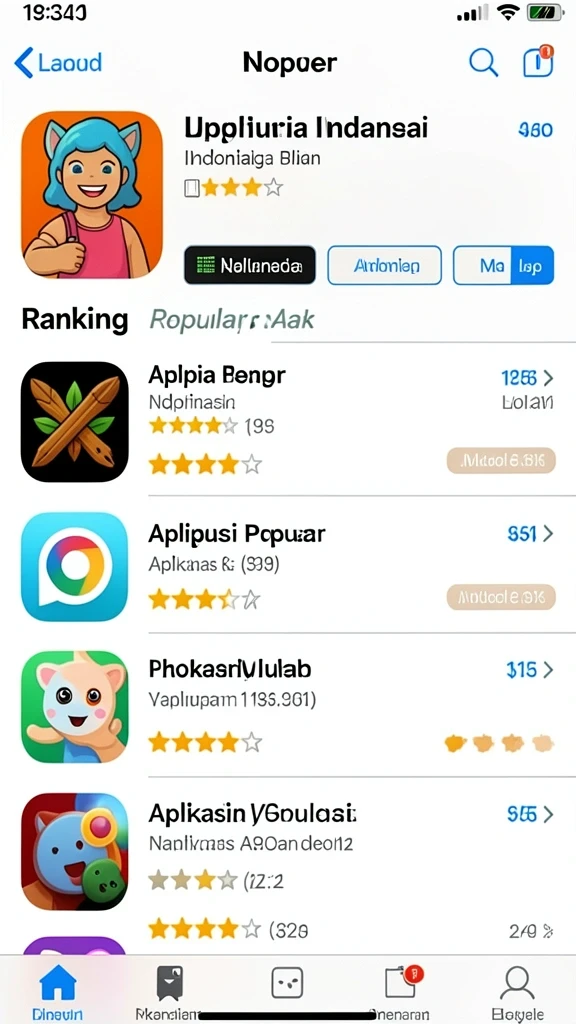
Task: Switch to the home tab in bottom bar
Action: [x=57, y=993]
